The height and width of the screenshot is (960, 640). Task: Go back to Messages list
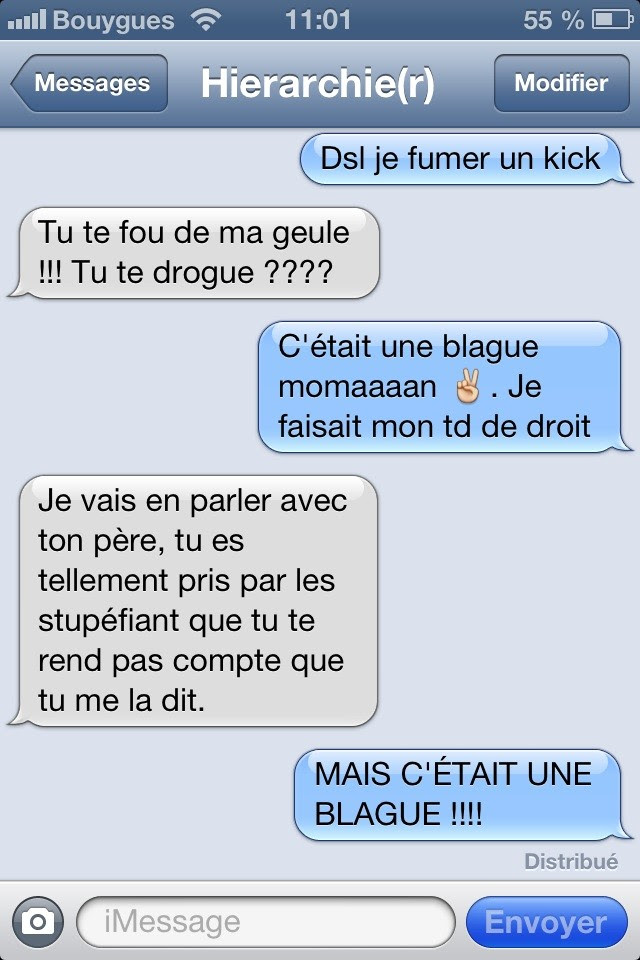pyautogui.click(x=89, y=84)
